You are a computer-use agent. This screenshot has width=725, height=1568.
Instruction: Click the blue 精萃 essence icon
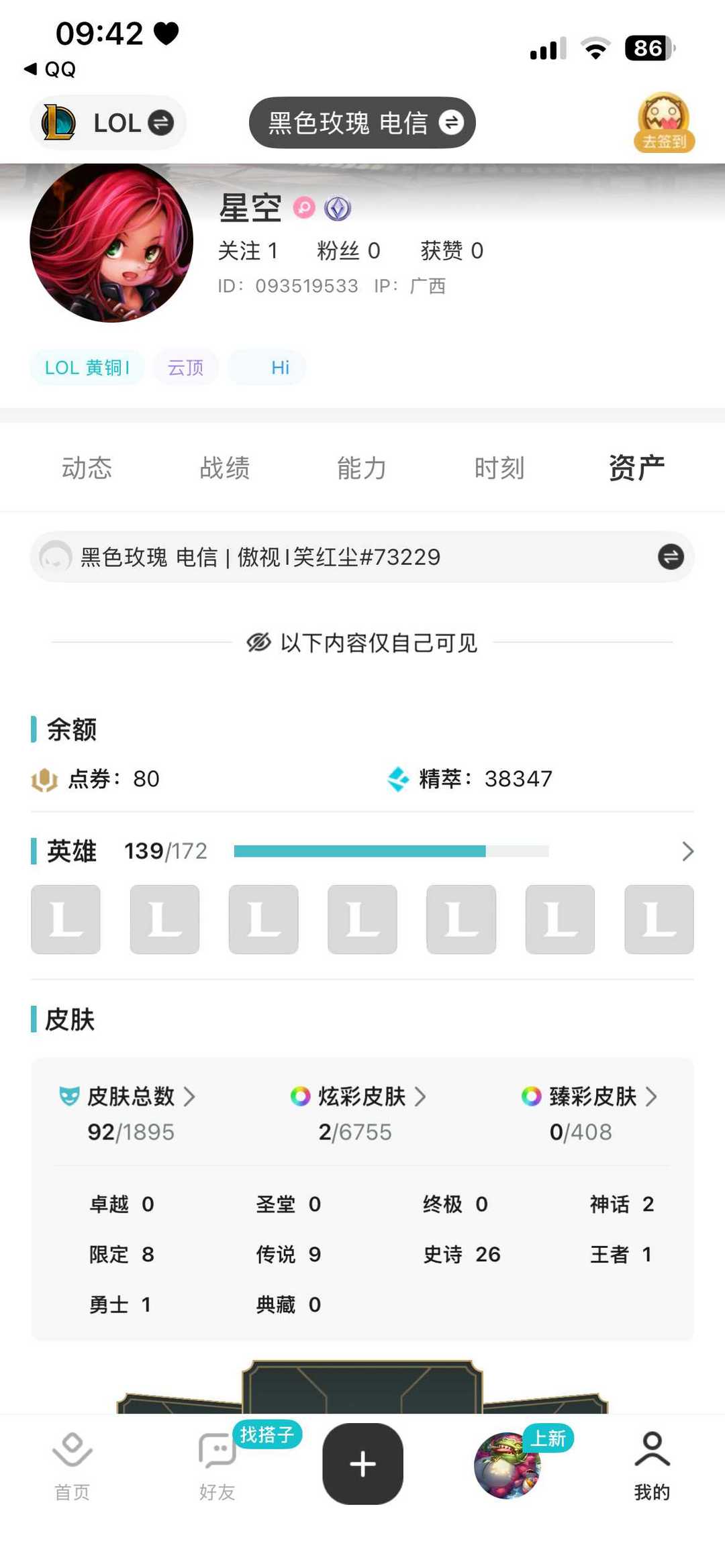coord(397,778)
